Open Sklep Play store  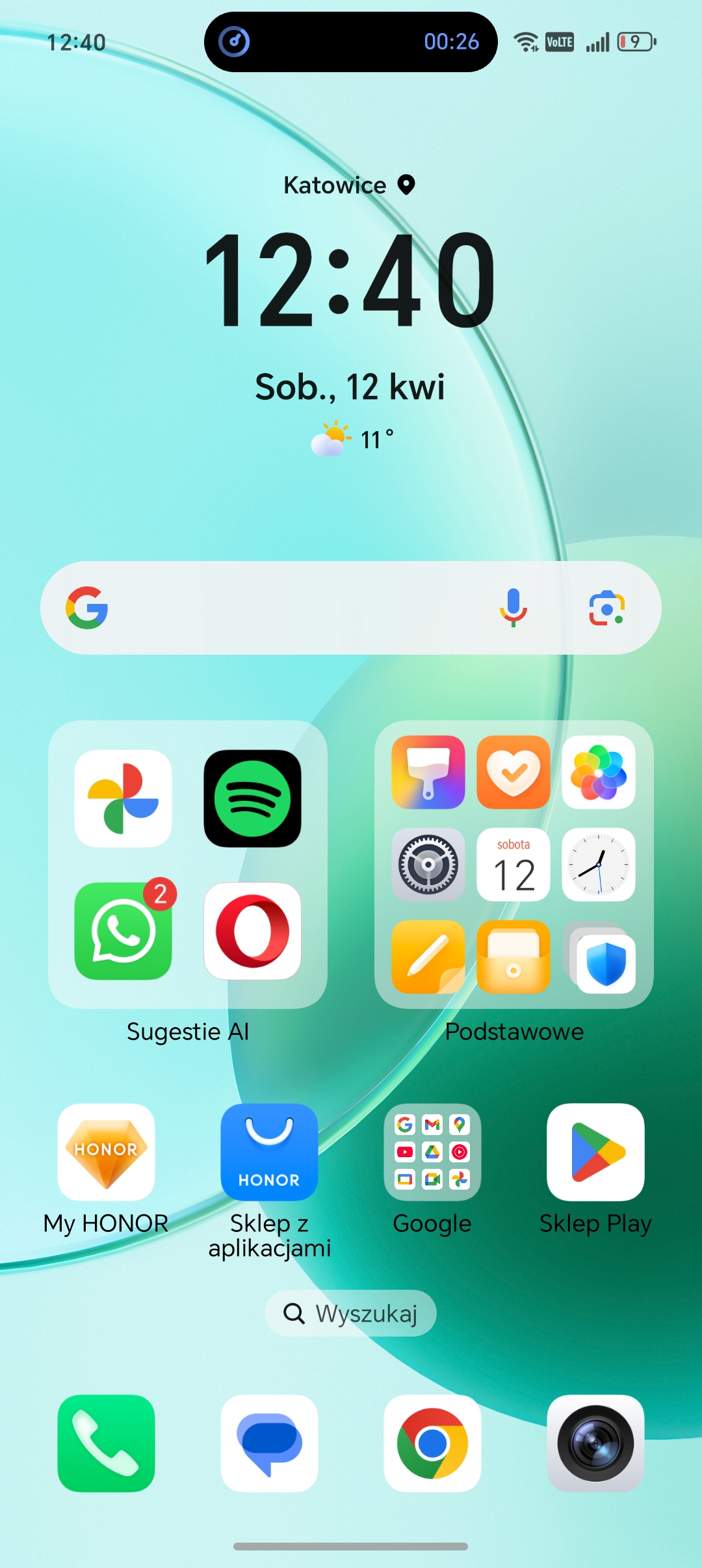(595, 1152)
